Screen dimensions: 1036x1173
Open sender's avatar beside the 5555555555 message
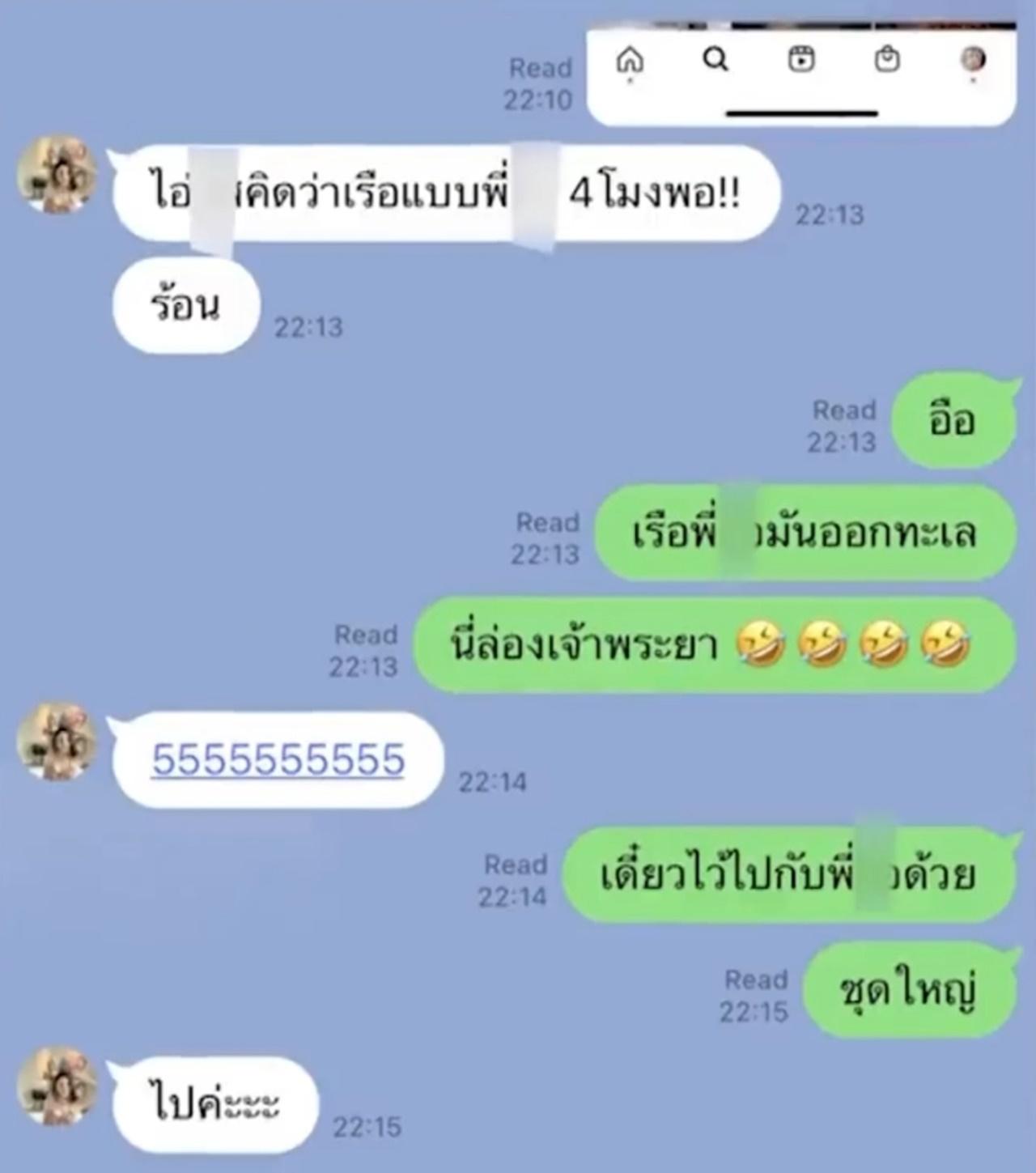tap(56, 742)
